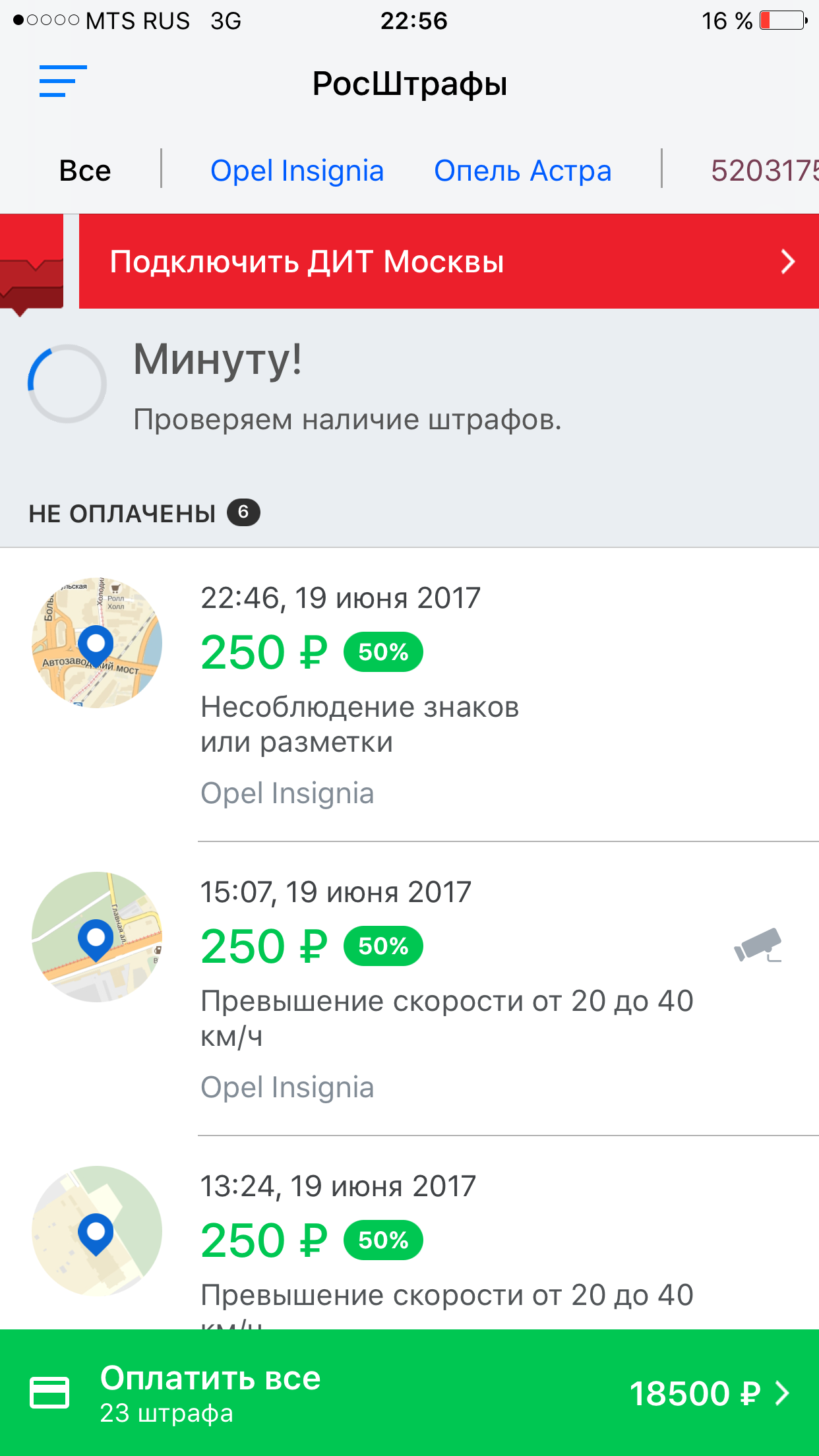View camera photo for the 15:07 fine
Viewport: 819px width, 1456px height.
[758, 946]
